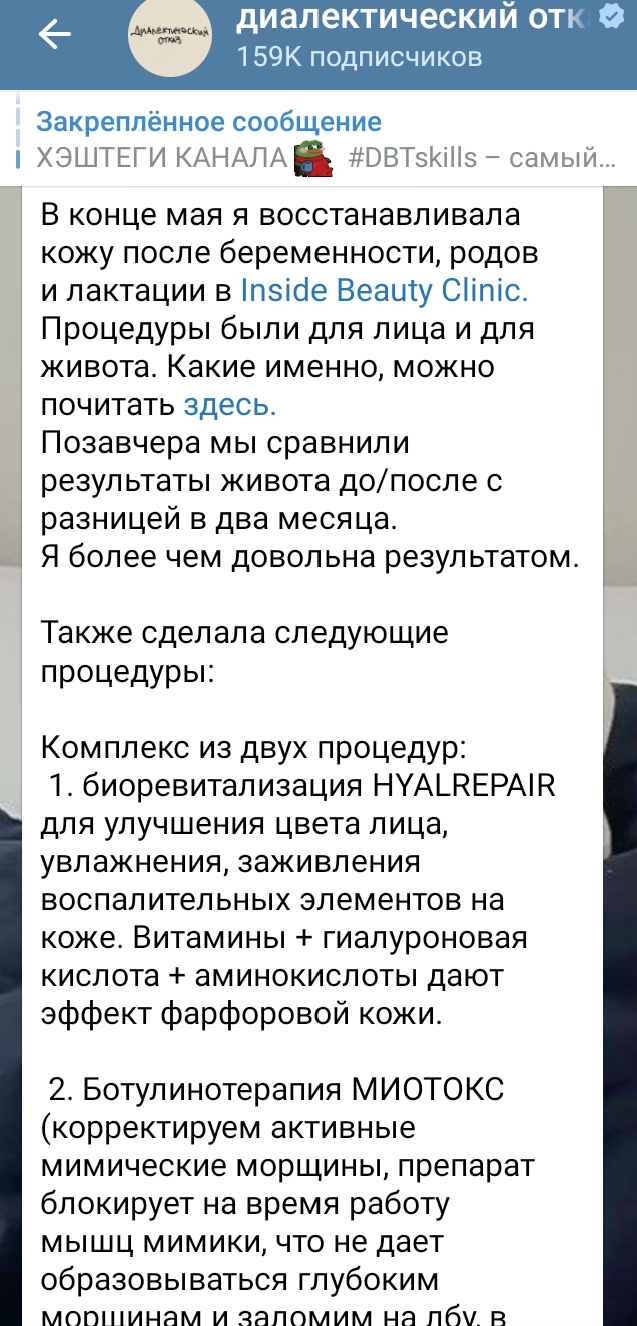
Task: Open the Inside Beauty Clinic link
Action: point(384,290)
